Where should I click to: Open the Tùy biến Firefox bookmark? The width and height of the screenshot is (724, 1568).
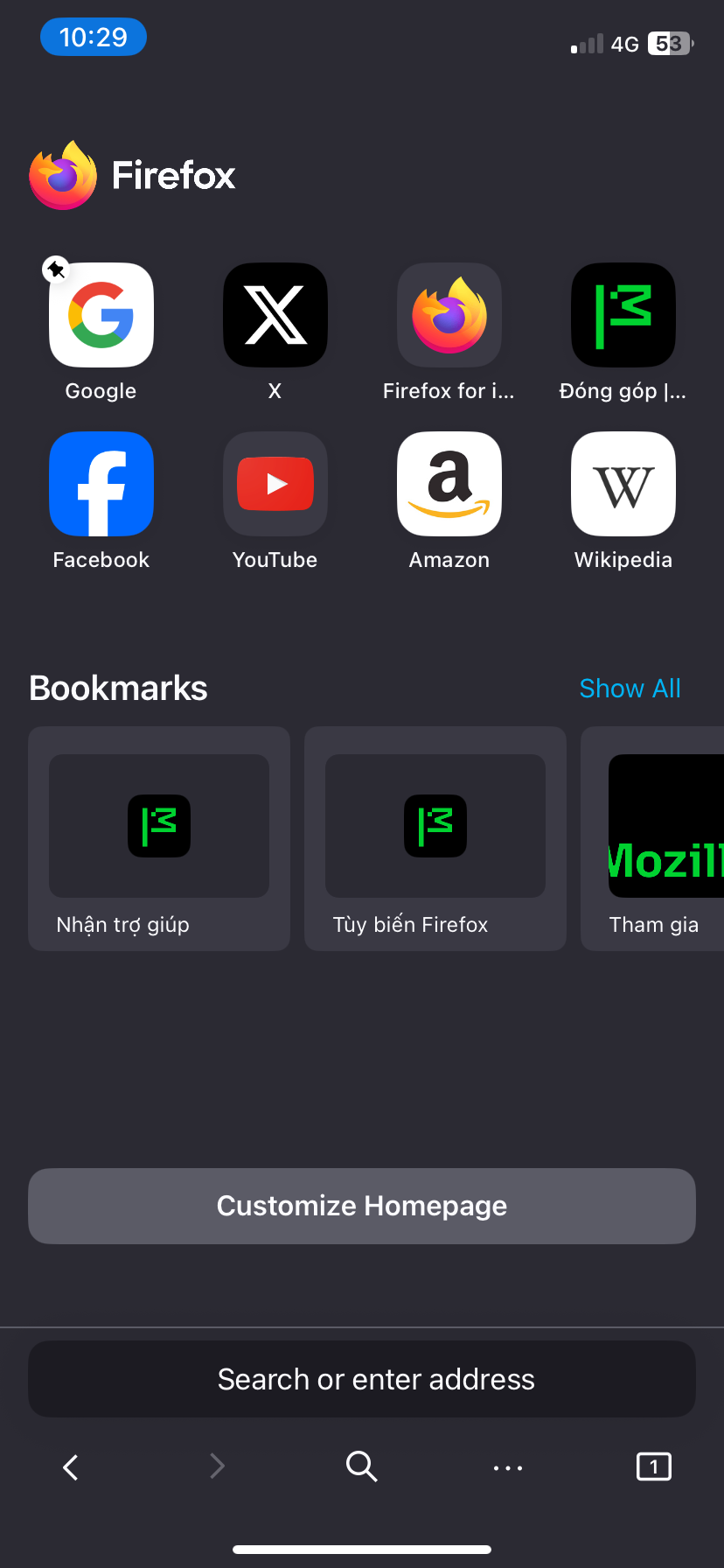(x=435, y=838)
